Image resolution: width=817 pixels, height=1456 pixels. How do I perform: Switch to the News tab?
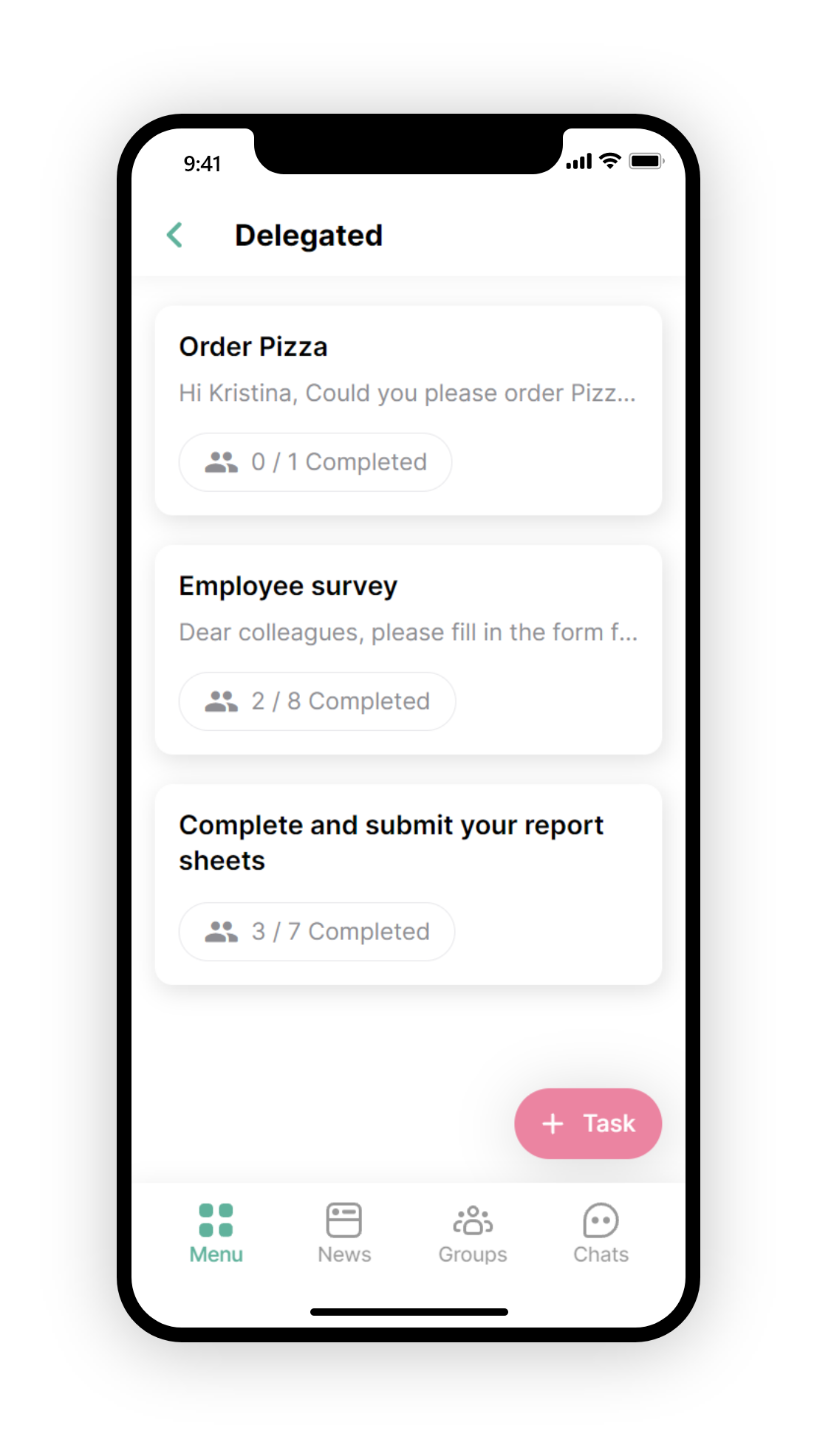coord(344,1233)
